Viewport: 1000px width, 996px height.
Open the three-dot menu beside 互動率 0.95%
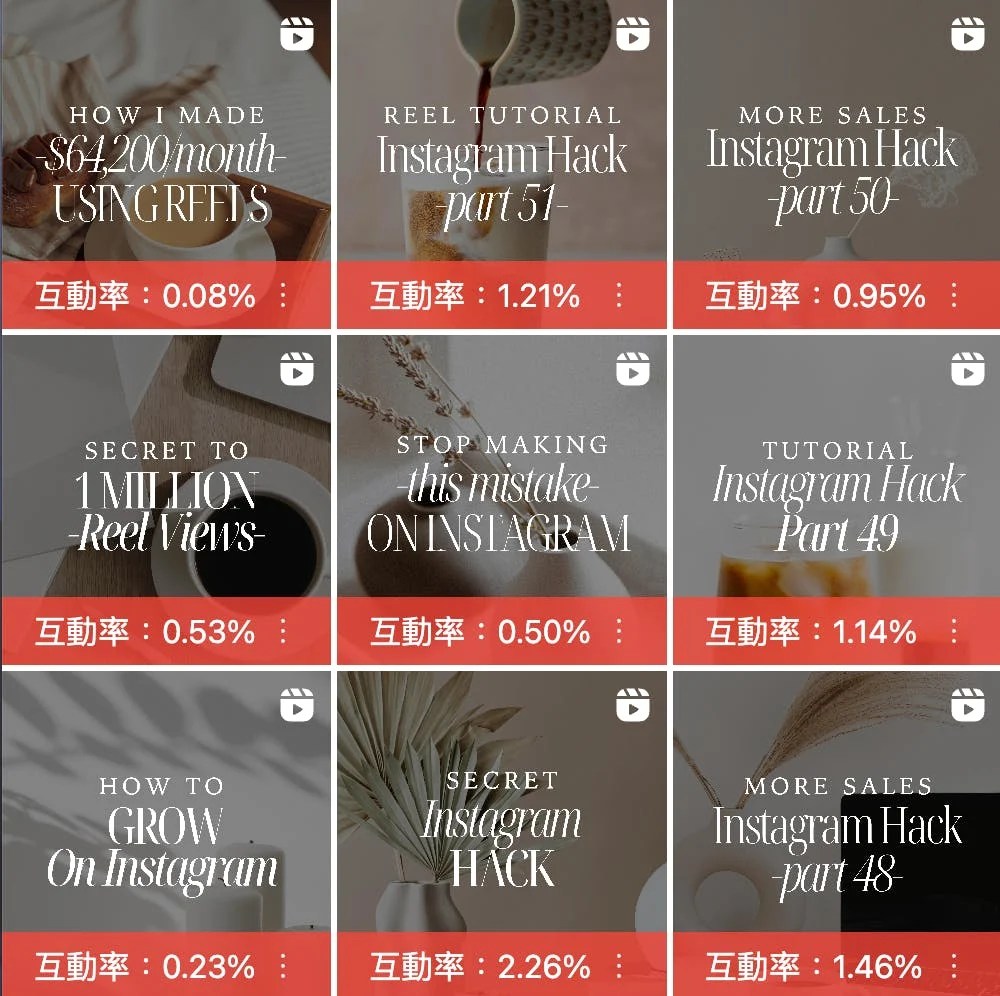click(954, 296)
